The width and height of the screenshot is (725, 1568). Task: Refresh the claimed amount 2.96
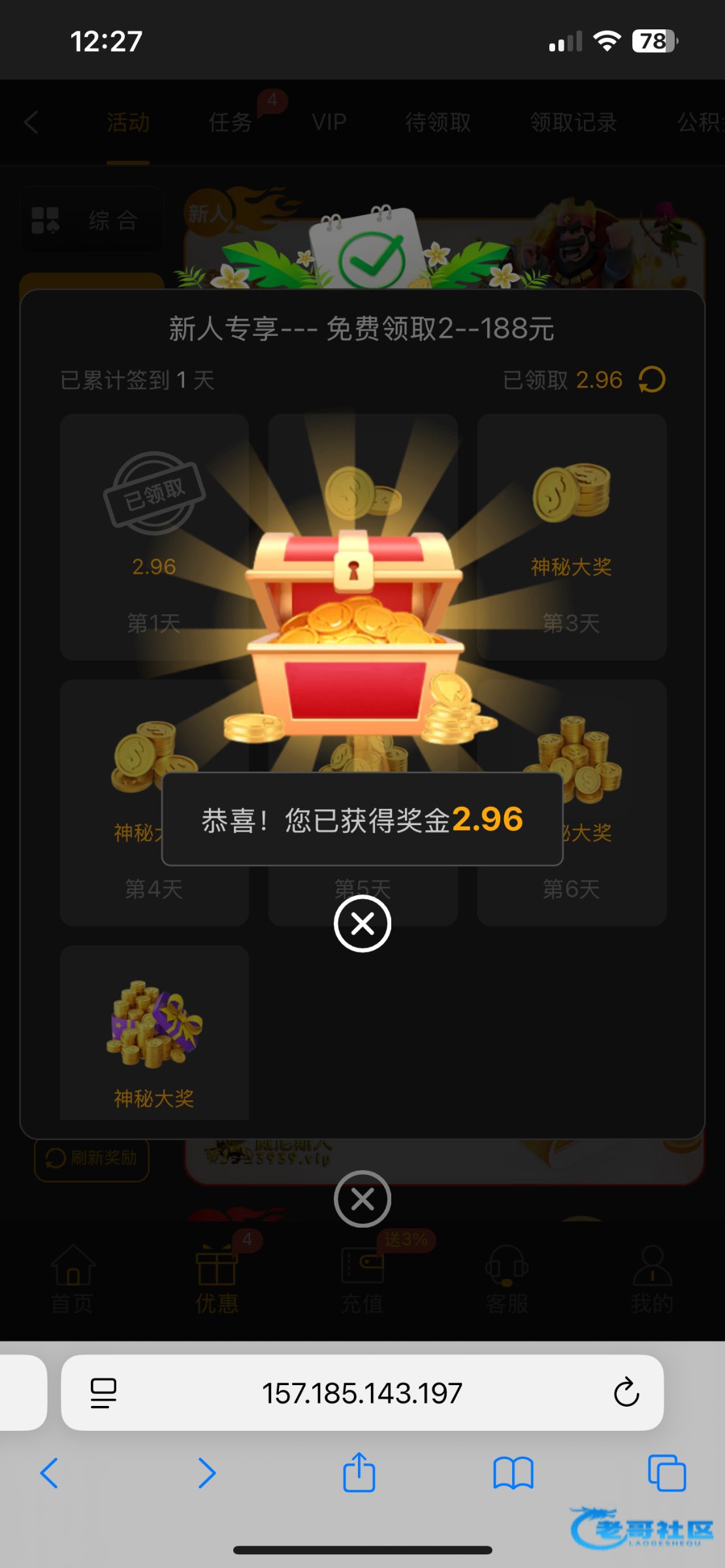[652, 380]
